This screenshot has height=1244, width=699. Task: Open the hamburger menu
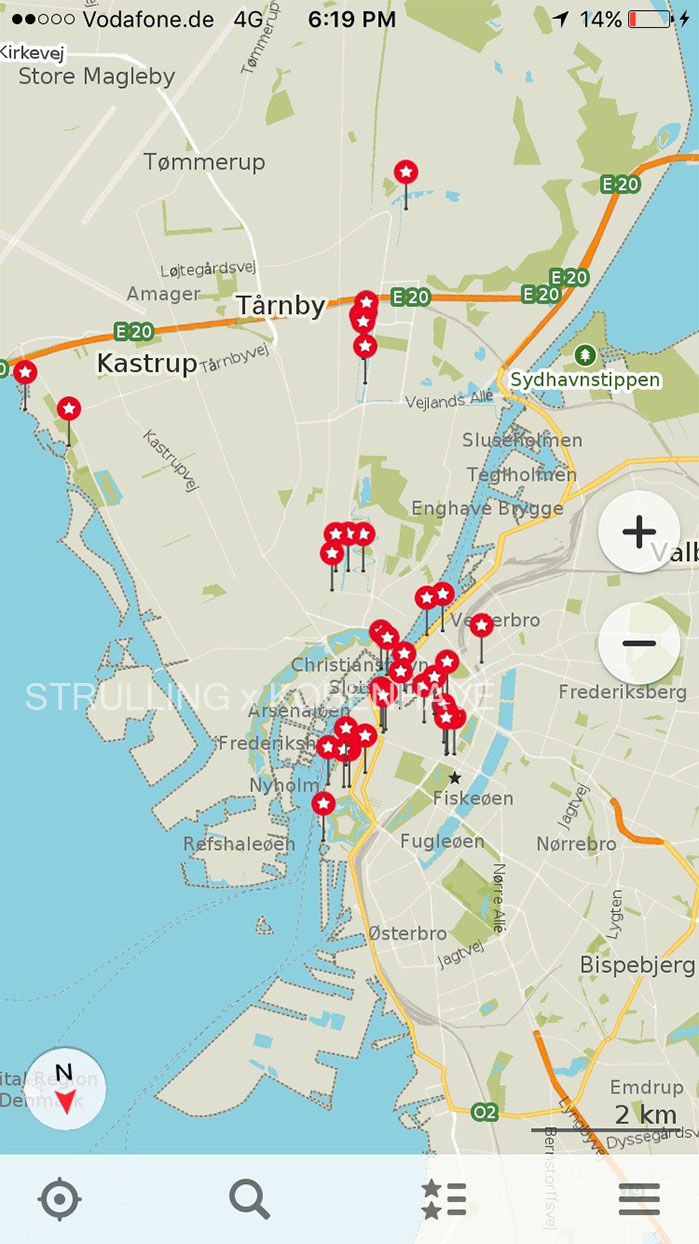pos(639,1199)
